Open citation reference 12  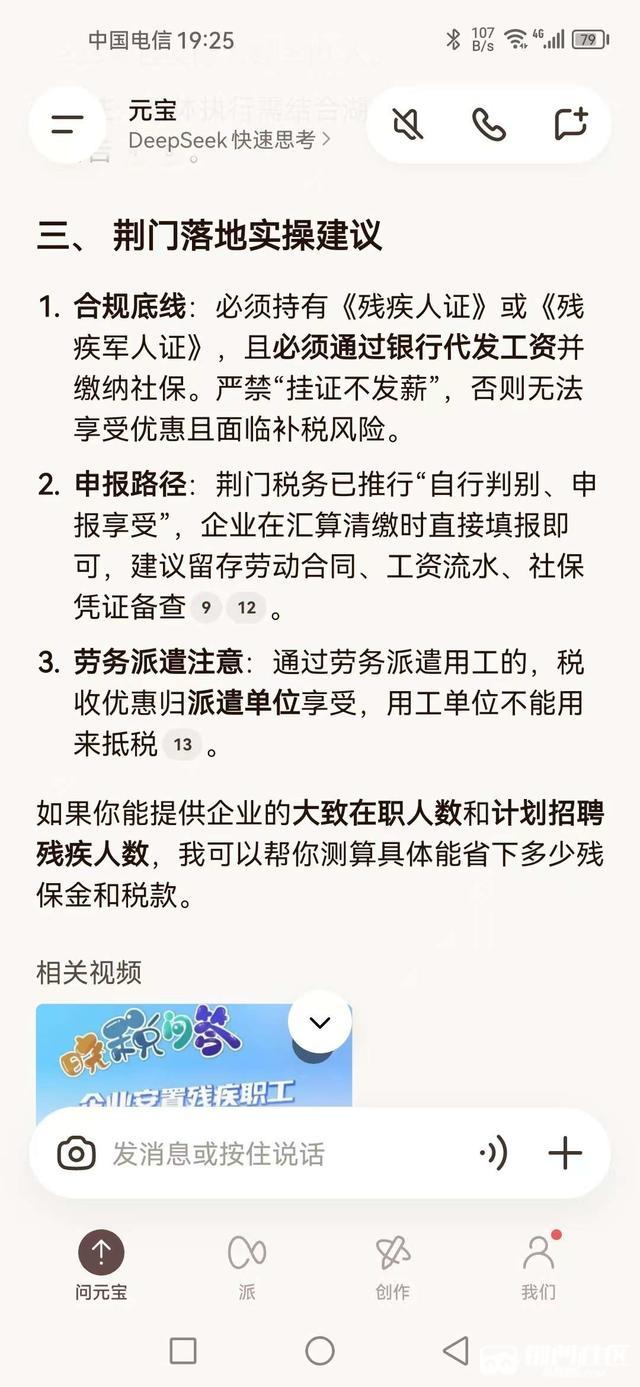coord(246,607)
